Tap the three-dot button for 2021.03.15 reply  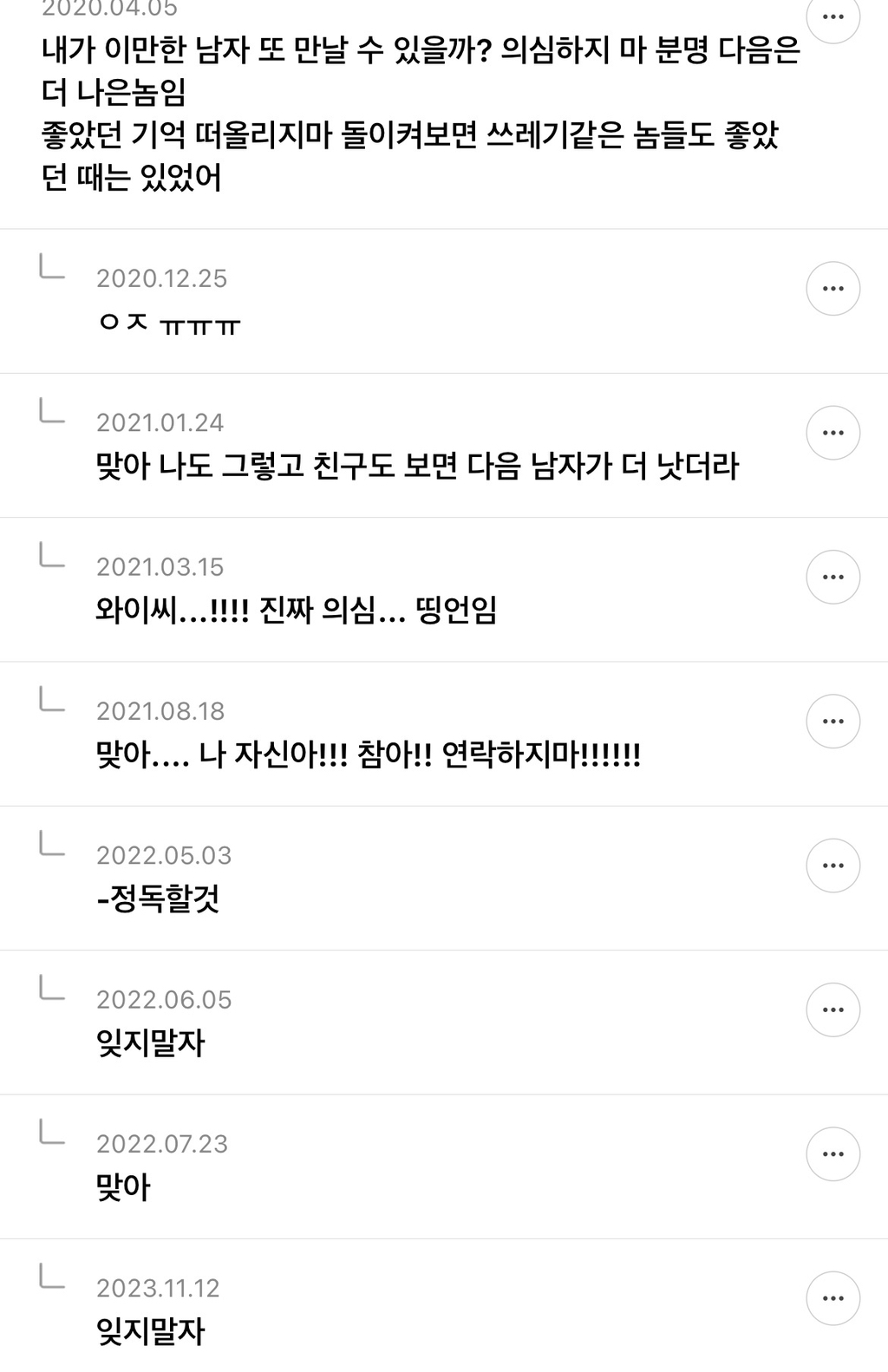click(x=832, y=577)
